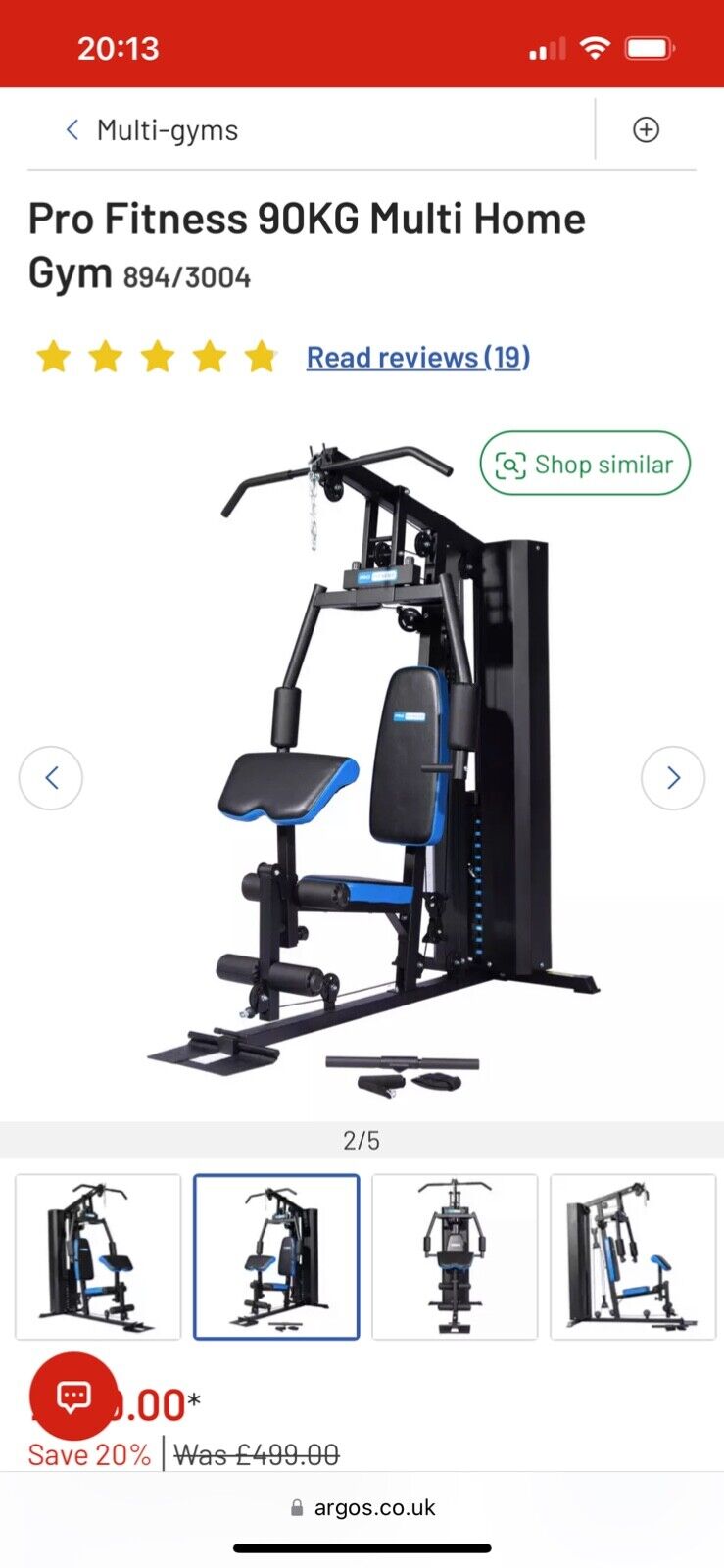Tap the argos.co.uk address bar
The image size is (724, 1568).
click(362, 1508)
